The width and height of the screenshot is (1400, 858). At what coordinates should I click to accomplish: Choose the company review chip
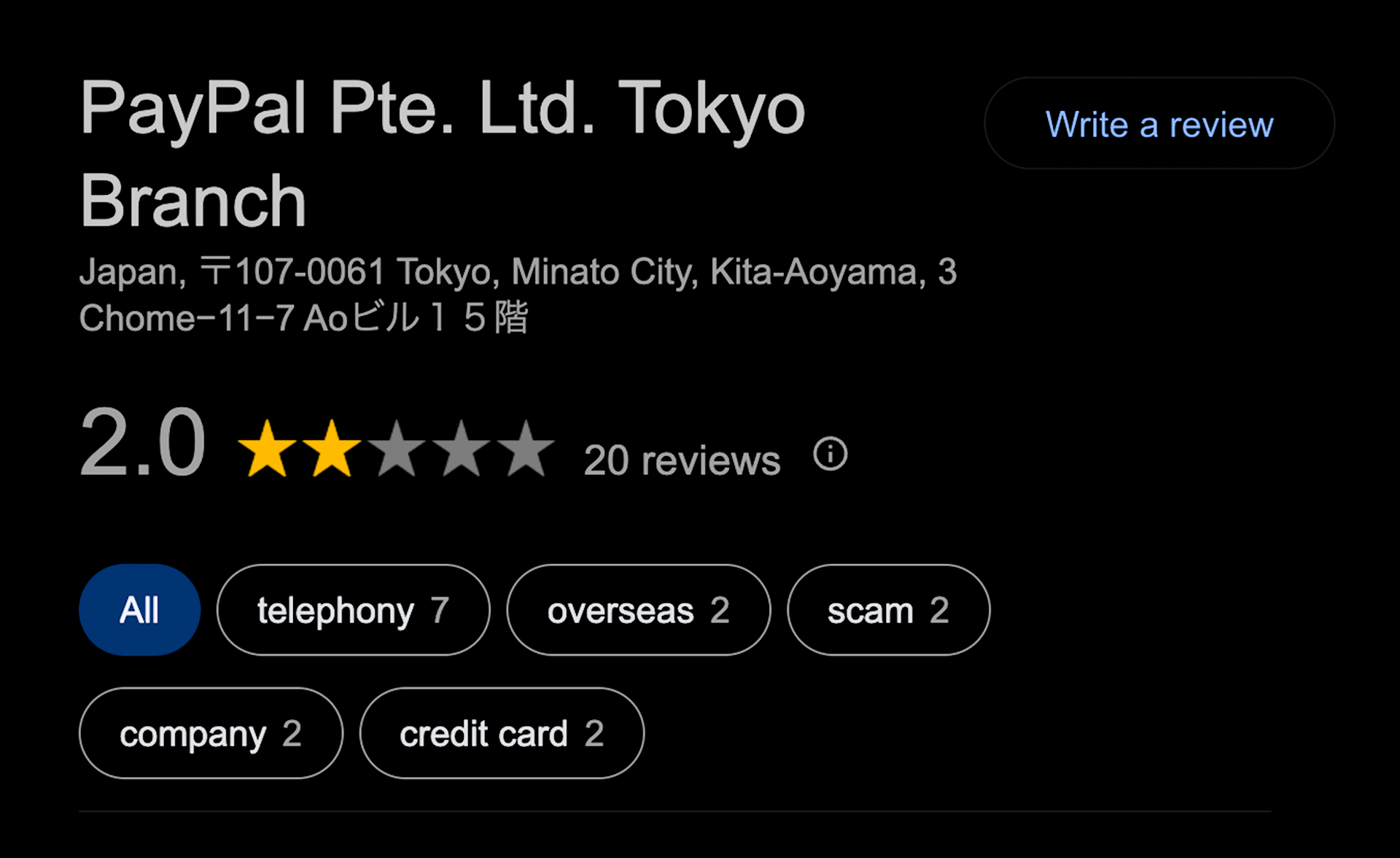click(211, 733)
